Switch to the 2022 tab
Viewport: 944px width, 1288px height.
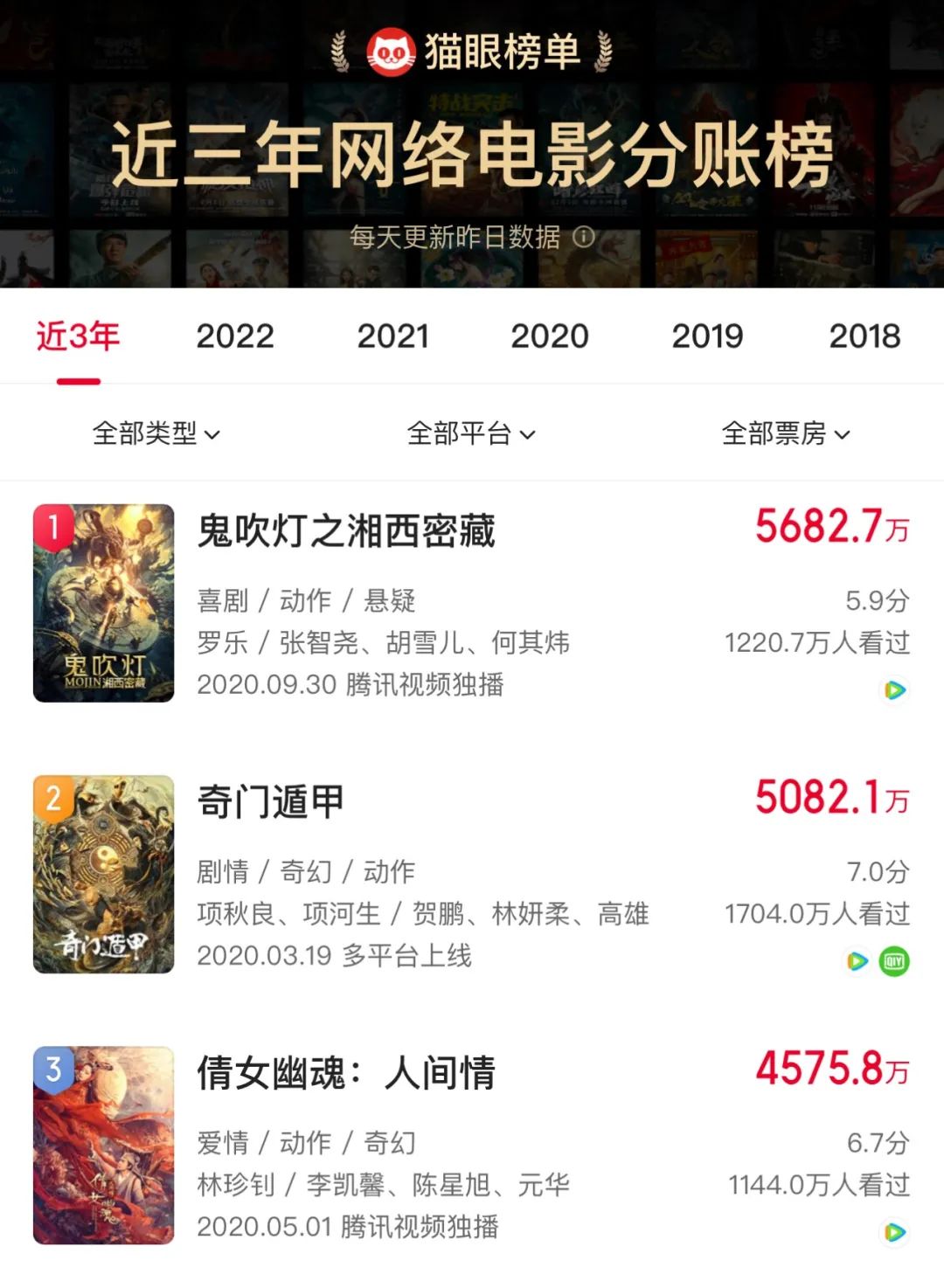[235, 336]
